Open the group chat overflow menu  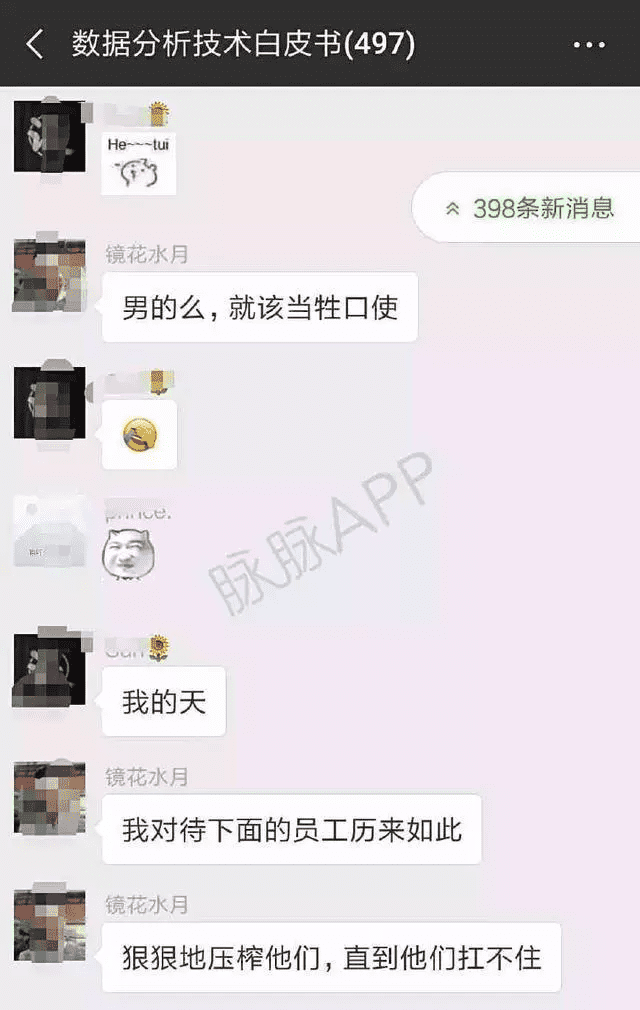[589, 45]
